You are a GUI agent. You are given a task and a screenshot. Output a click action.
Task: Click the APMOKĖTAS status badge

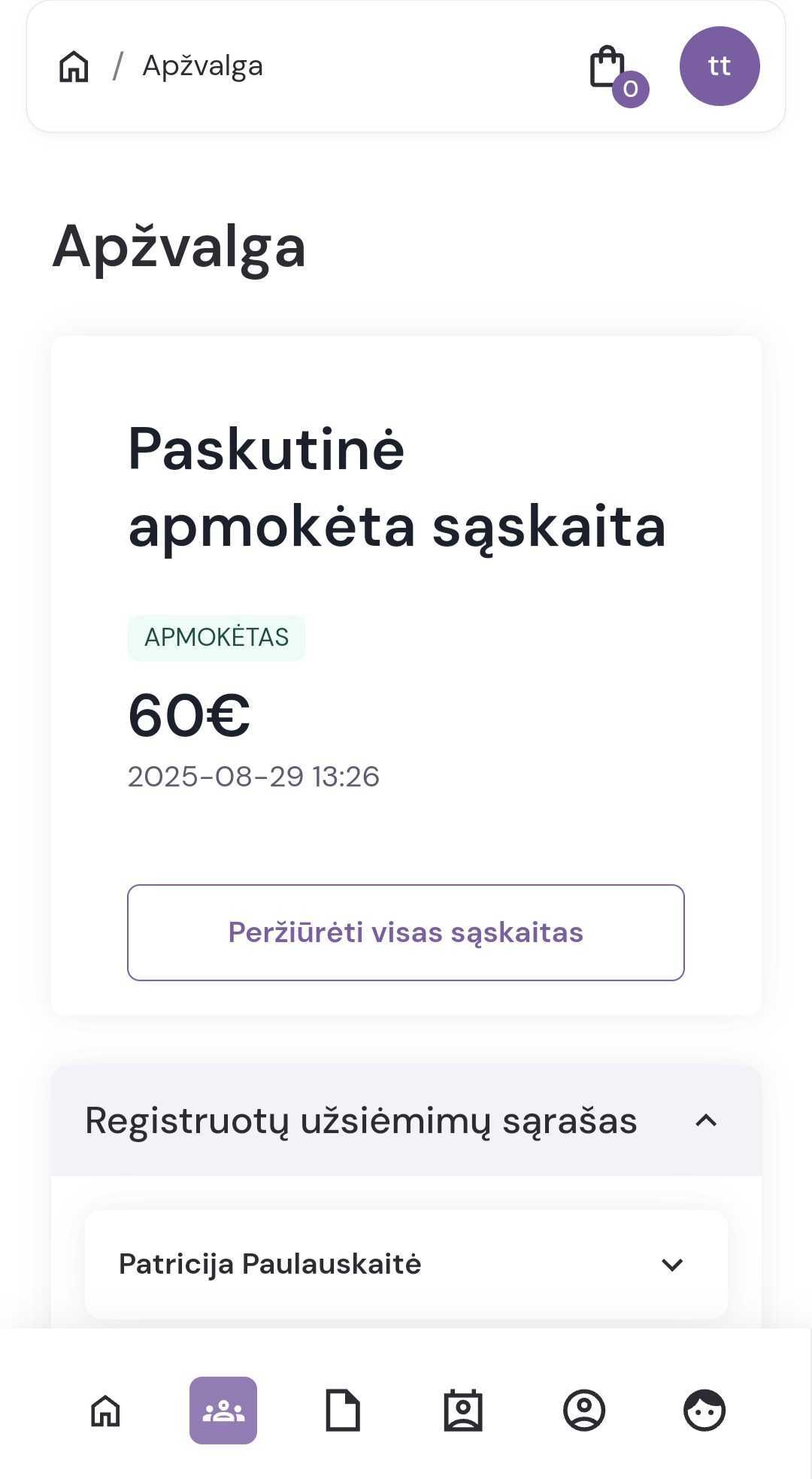coord(217,637)
